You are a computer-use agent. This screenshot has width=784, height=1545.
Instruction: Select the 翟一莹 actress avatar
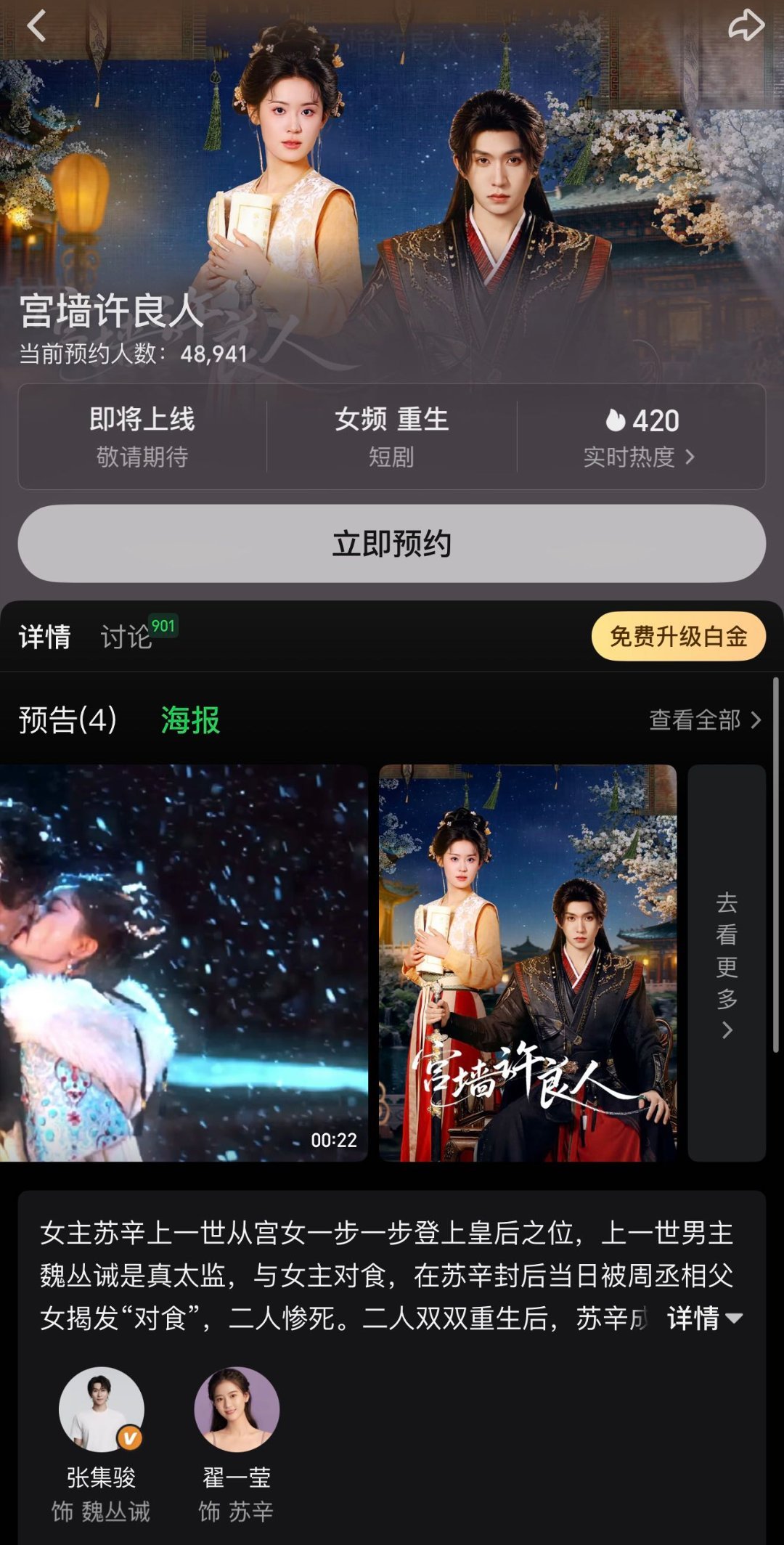click(237, 1408)
